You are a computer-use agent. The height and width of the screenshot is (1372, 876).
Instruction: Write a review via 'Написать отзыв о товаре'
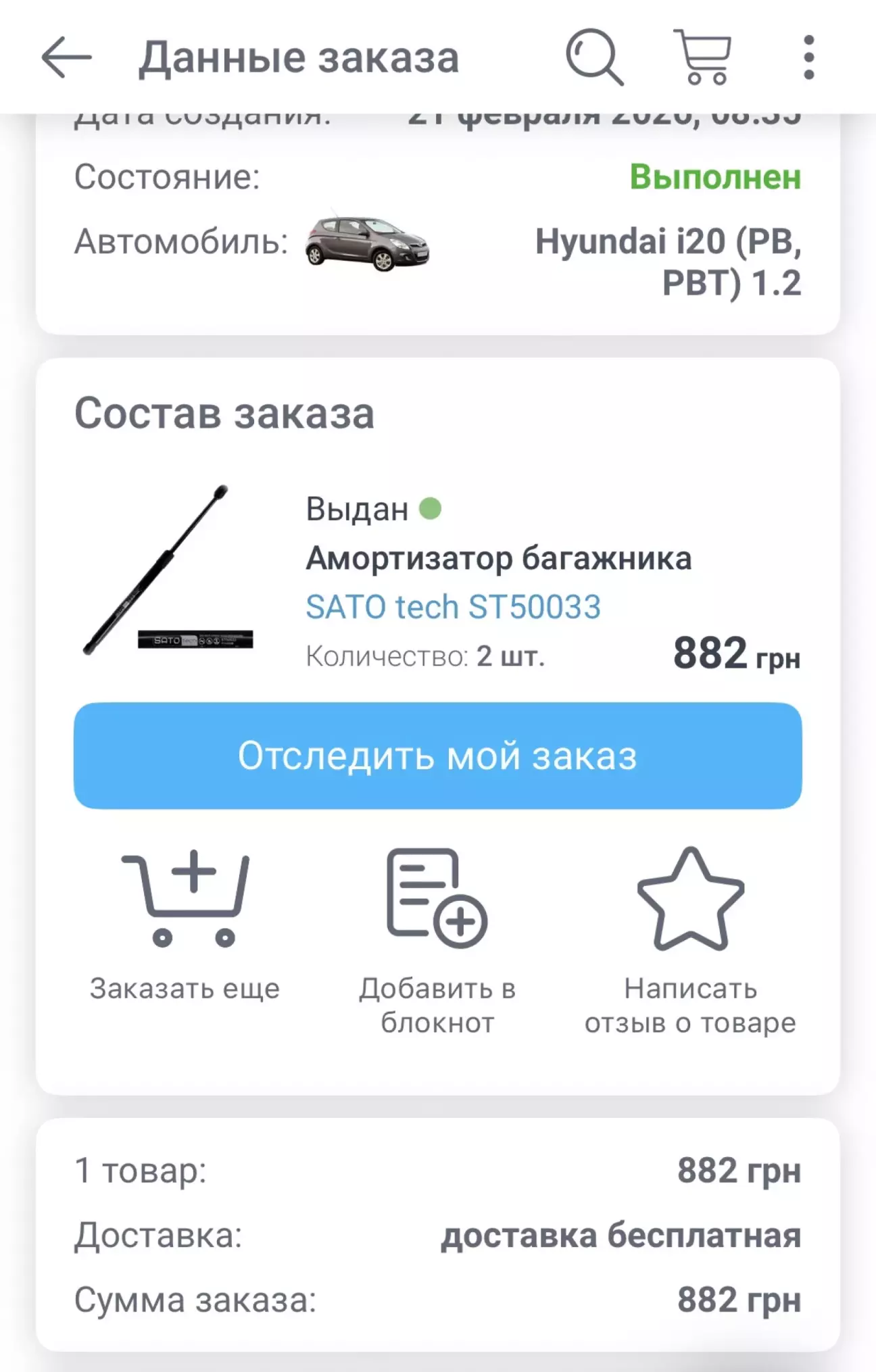pyautogui.click(x=690, y=939)
